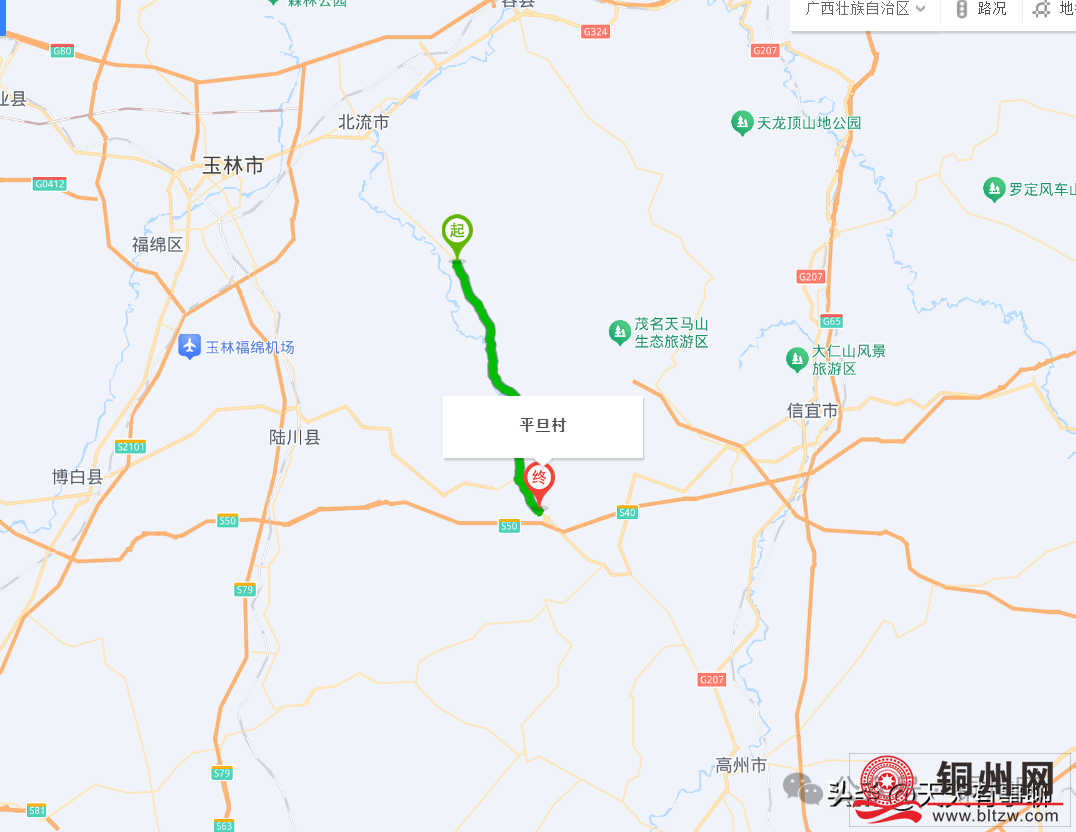The image size is (1076, 832).
Task: Open the 茂名天马山生态旅游区 marker
Action: pos(620,332)
